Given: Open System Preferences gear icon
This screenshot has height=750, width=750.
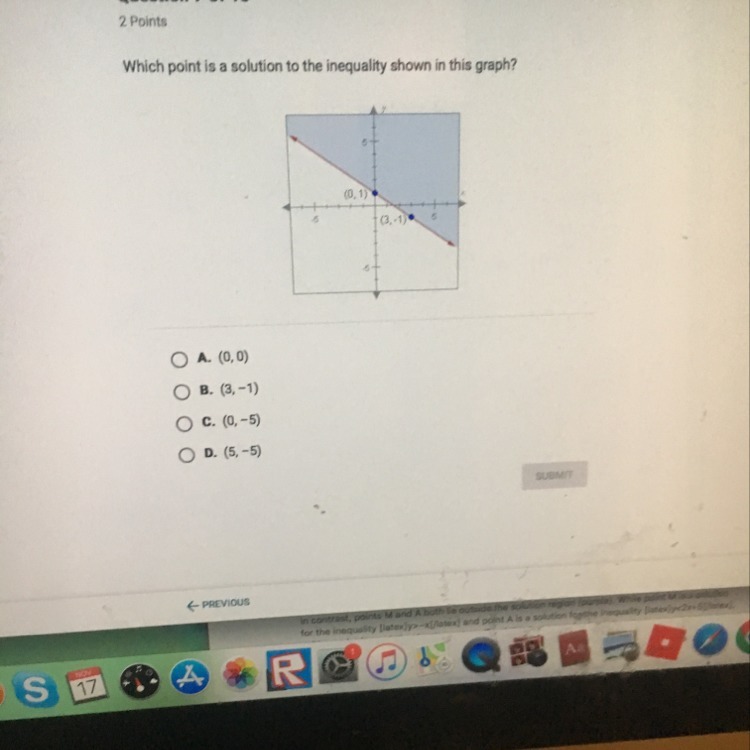Looking at the screenshot, I should pos(339,665).
